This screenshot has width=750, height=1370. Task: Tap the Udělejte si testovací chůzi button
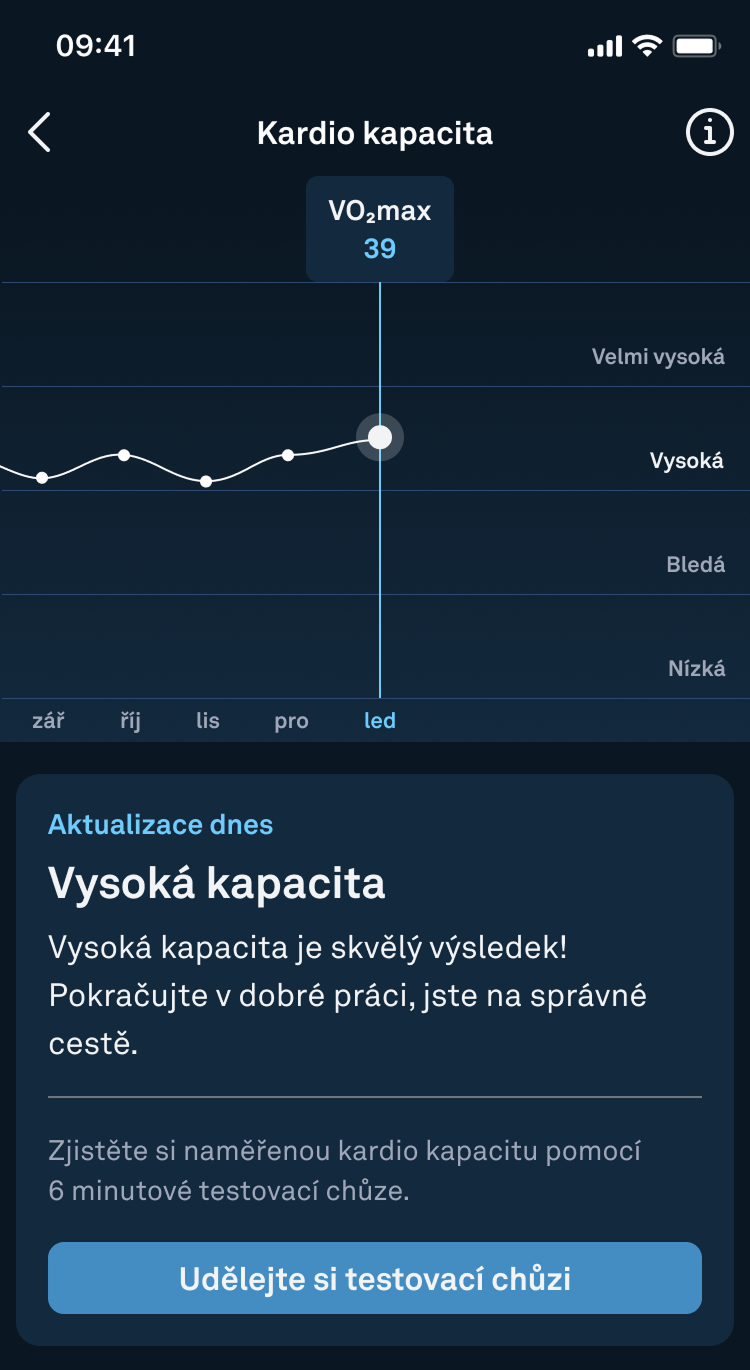click(x=375, y=1278)
